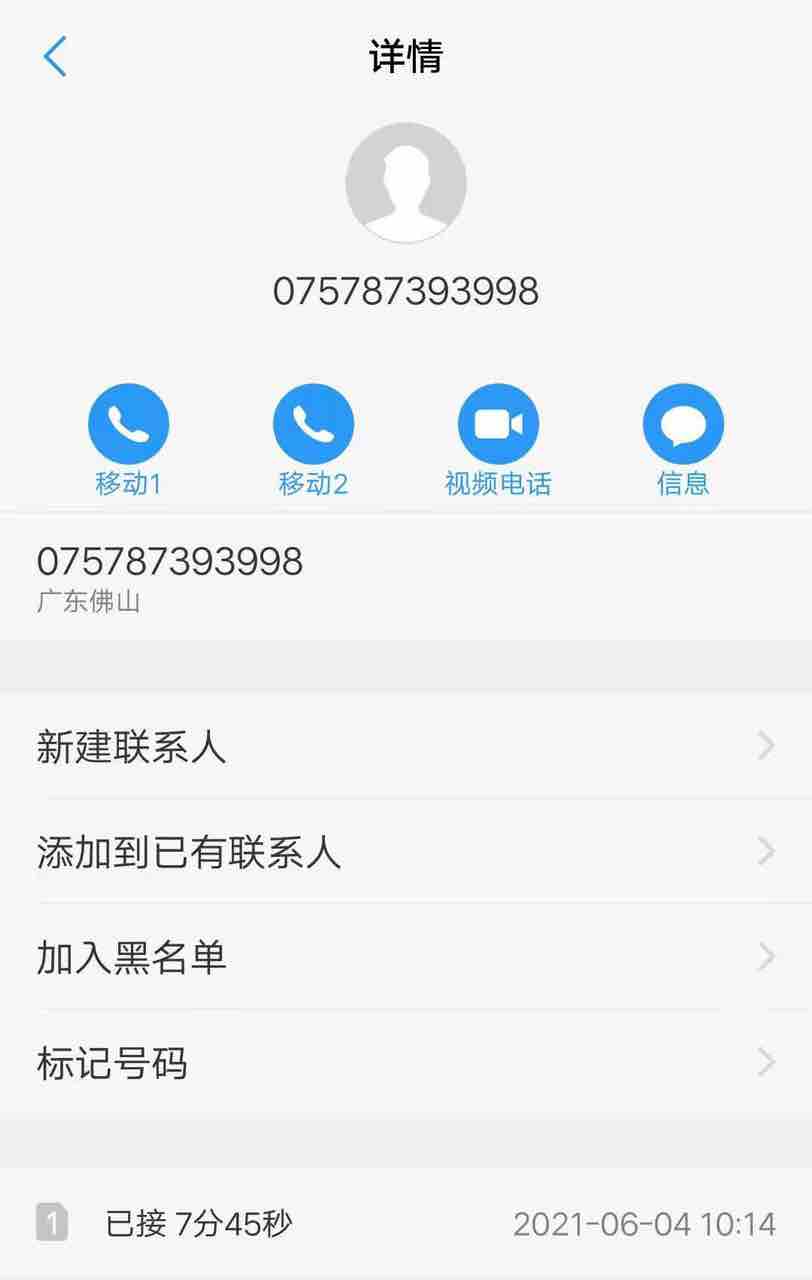The width and height of the screenshot is (812, 1280).
Task: Open 新建联系人 to create a contact
Action: pos(406,746)
